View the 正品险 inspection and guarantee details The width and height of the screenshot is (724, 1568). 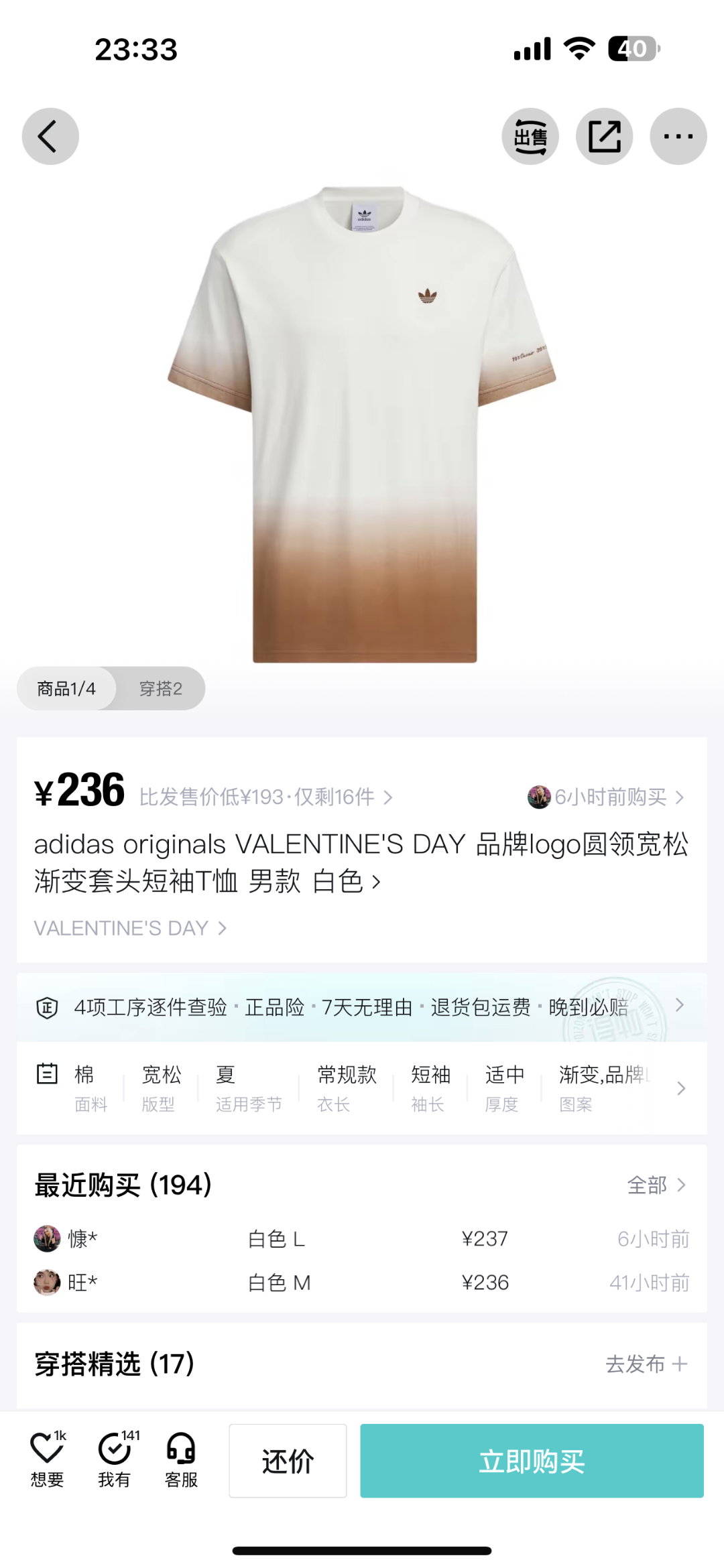362,1007
